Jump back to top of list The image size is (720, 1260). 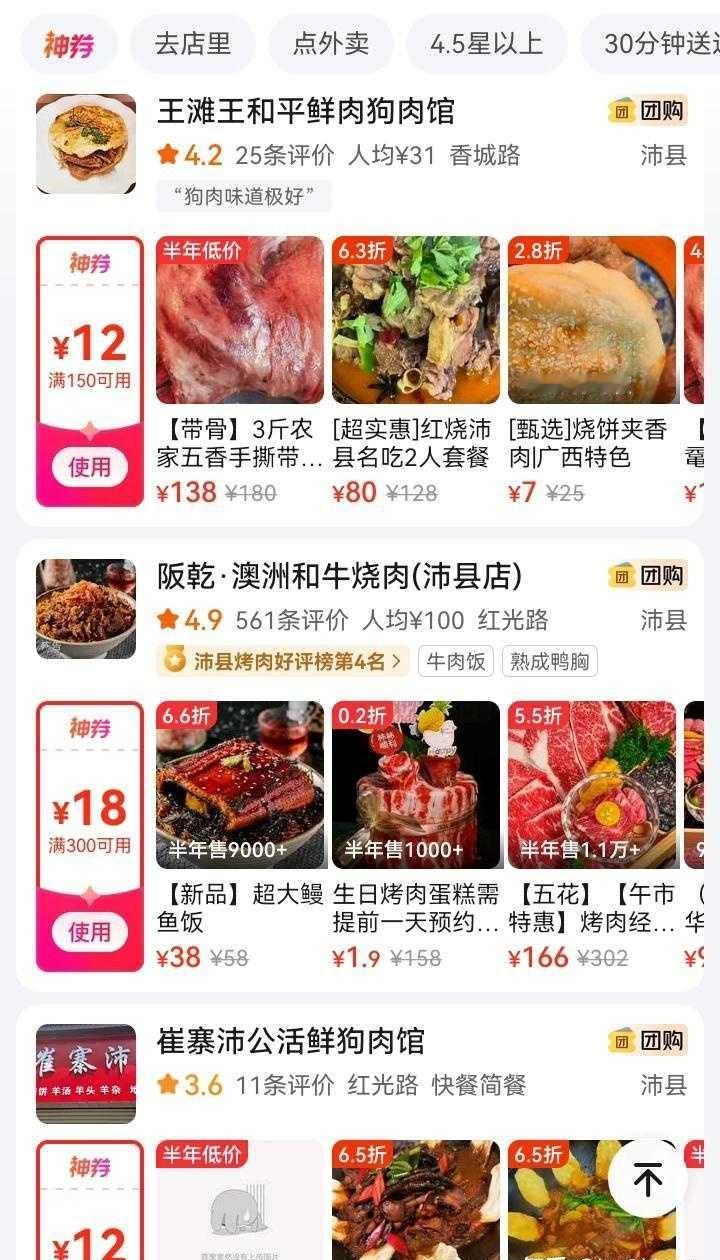pyautogui.click(x=647, y=1180)
